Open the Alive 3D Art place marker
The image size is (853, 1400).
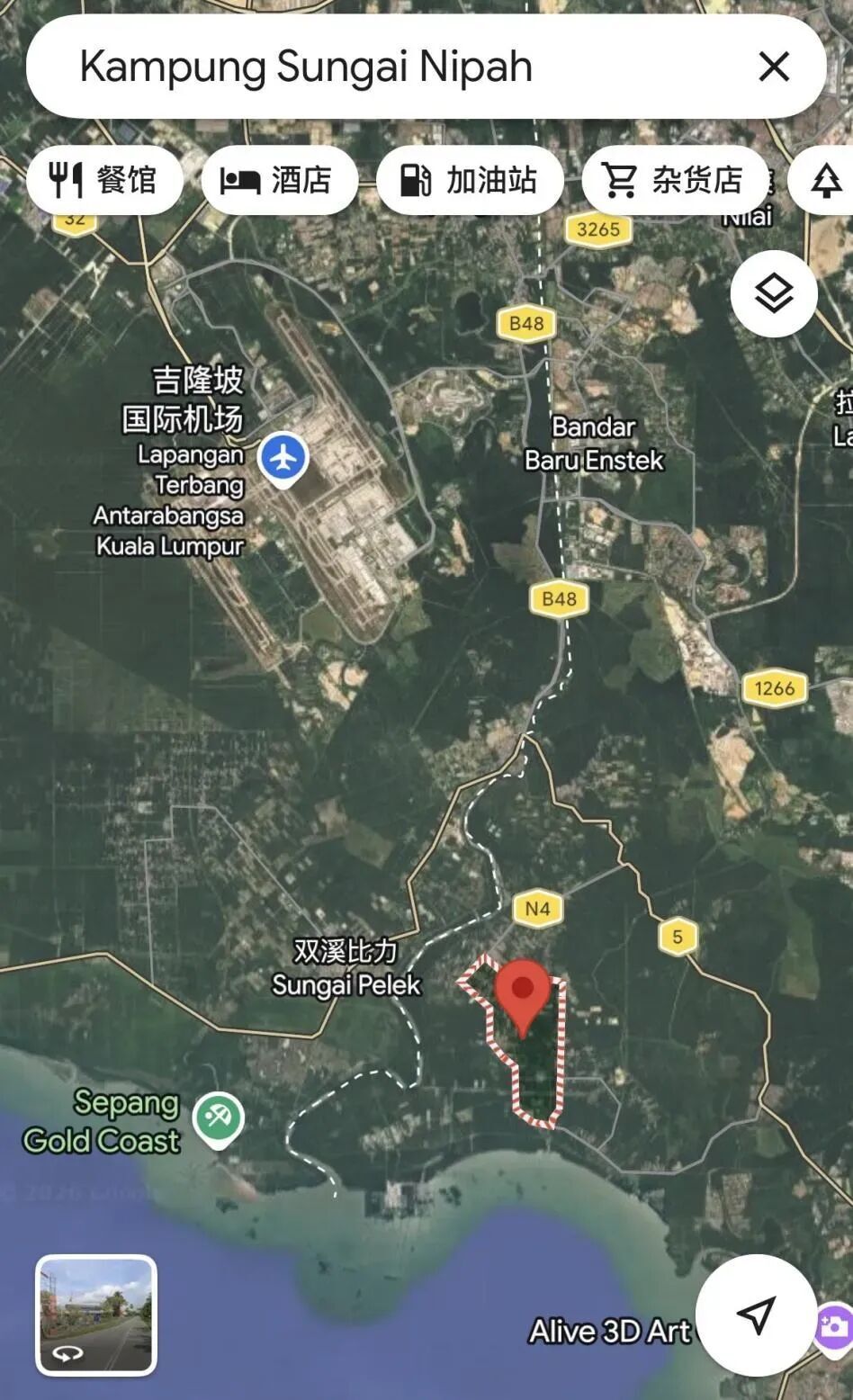coord(833,1326)
